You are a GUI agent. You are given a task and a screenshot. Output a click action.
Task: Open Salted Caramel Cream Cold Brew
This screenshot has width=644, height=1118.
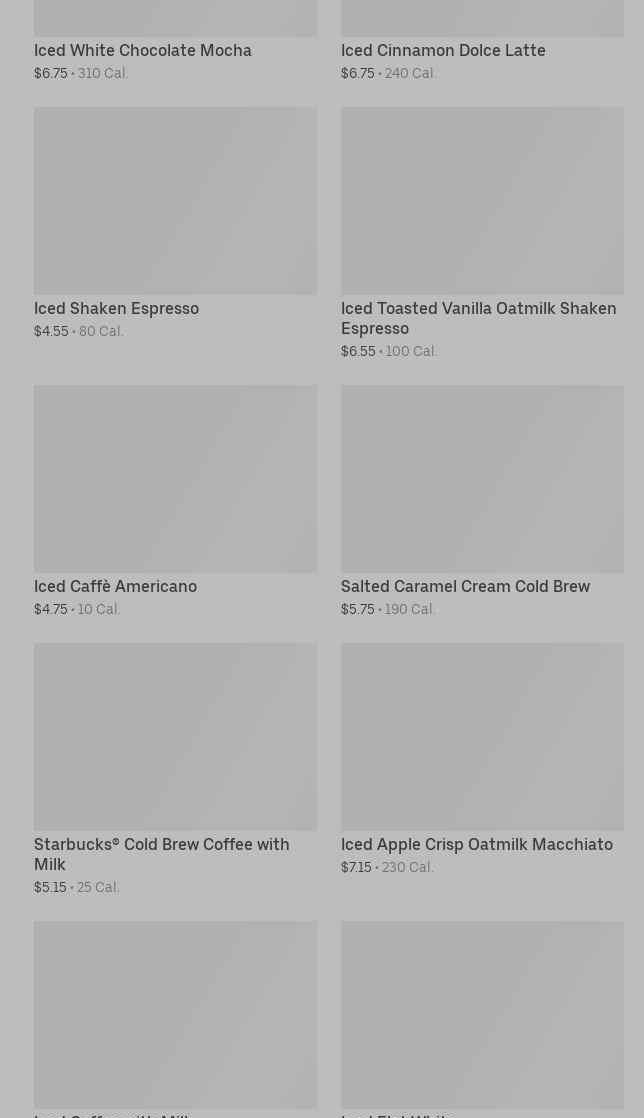[x=481, y=480]
